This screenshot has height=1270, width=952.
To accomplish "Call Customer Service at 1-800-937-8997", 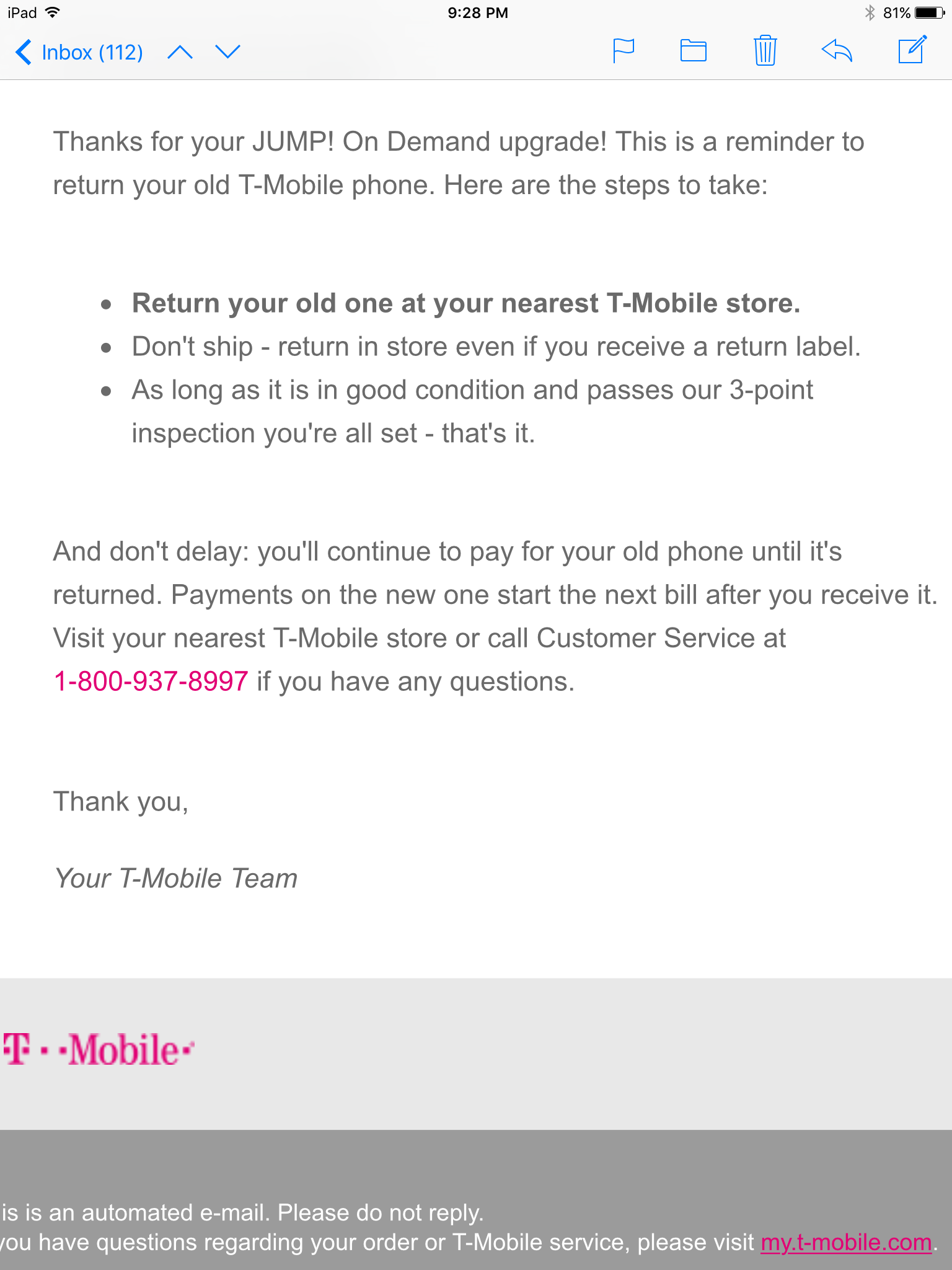I will click(151, 682).
